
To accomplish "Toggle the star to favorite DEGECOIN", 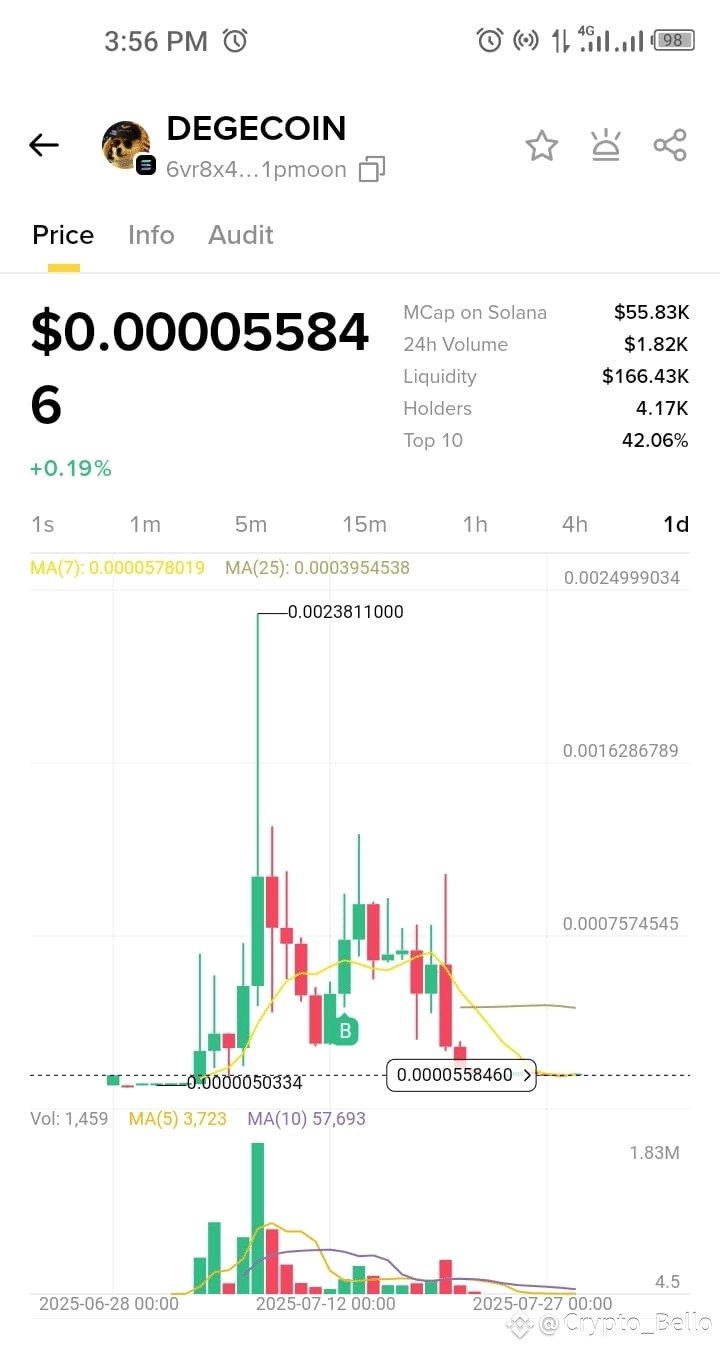I will [542, 145].
